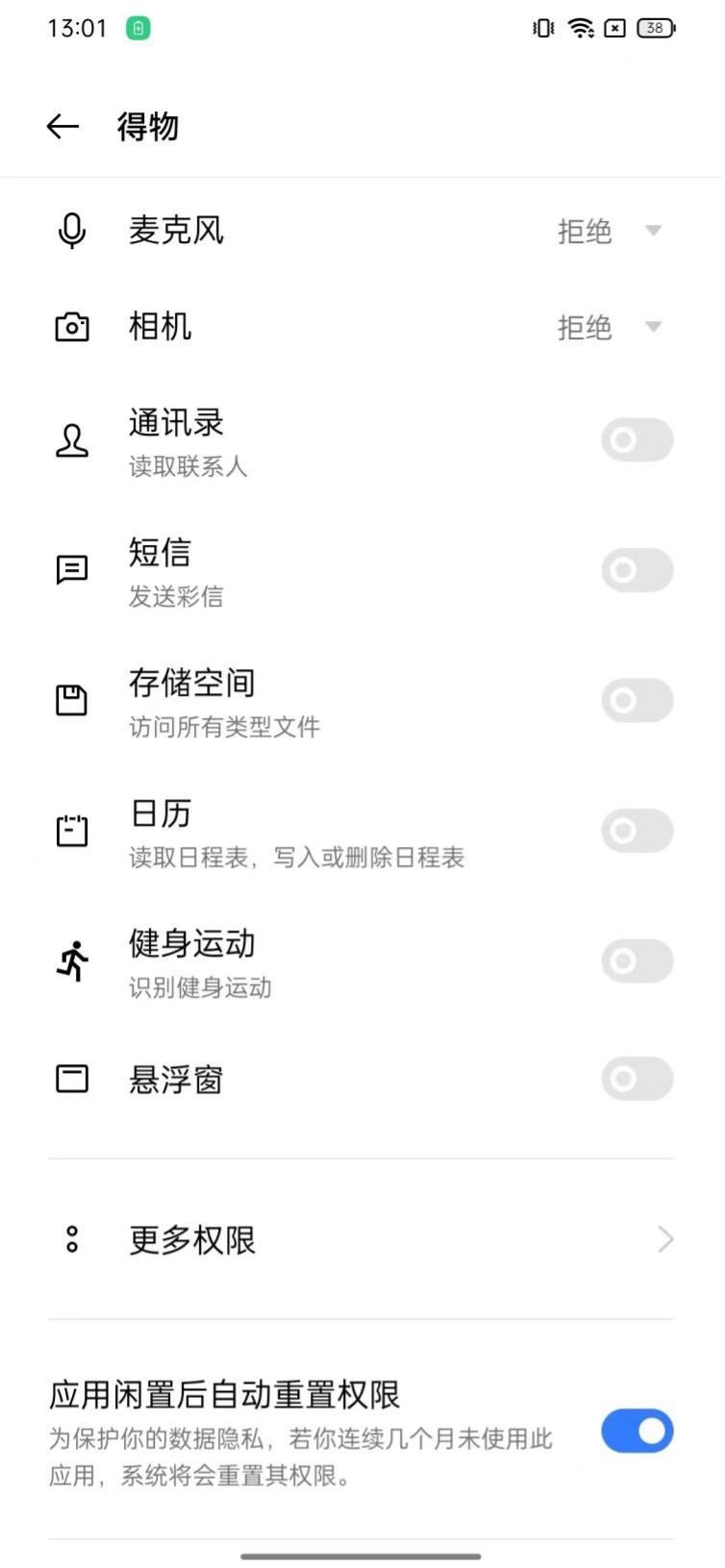The image size is (725, 1568).
Task: Open the 麦克风 permission dropdown
Action: click(610, 231)
